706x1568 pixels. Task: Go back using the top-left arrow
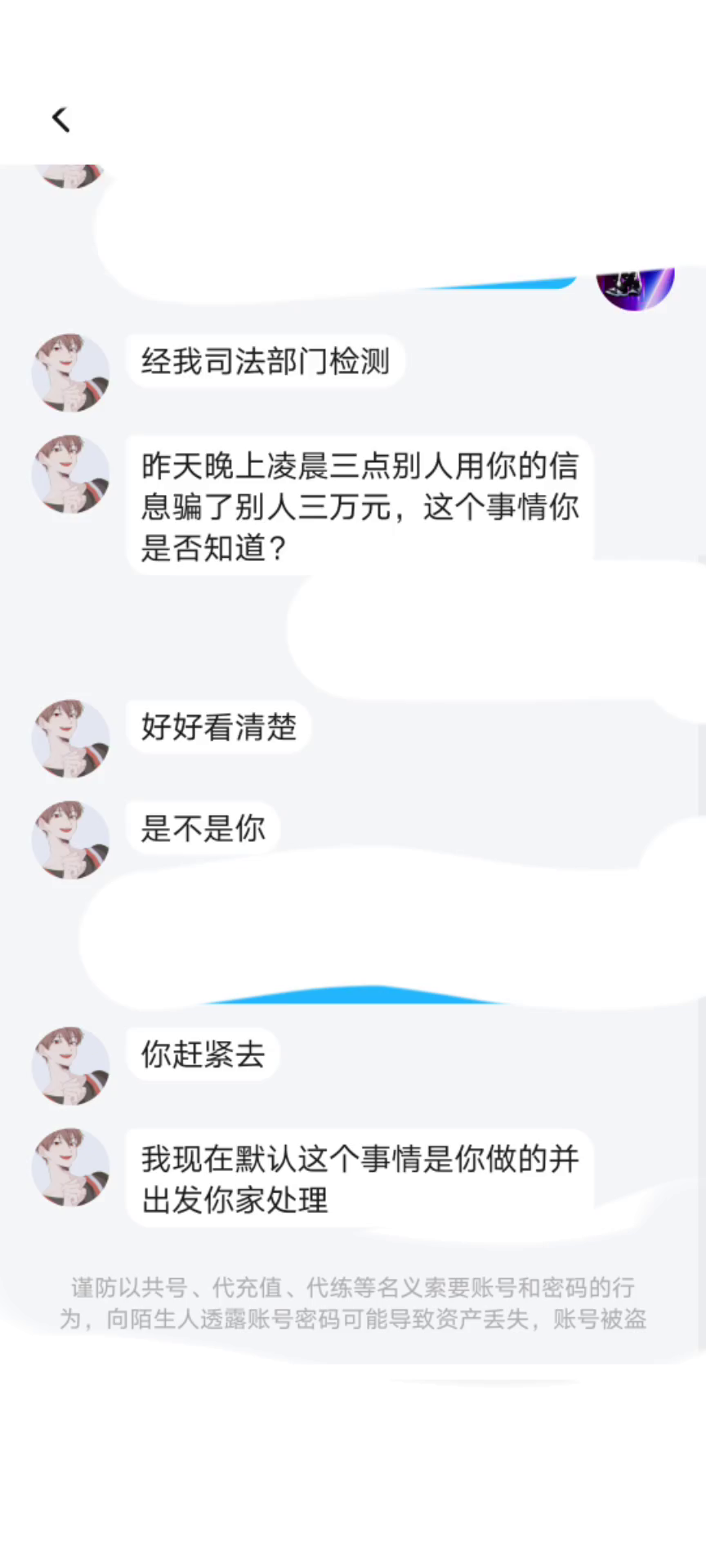pos(61,119)
